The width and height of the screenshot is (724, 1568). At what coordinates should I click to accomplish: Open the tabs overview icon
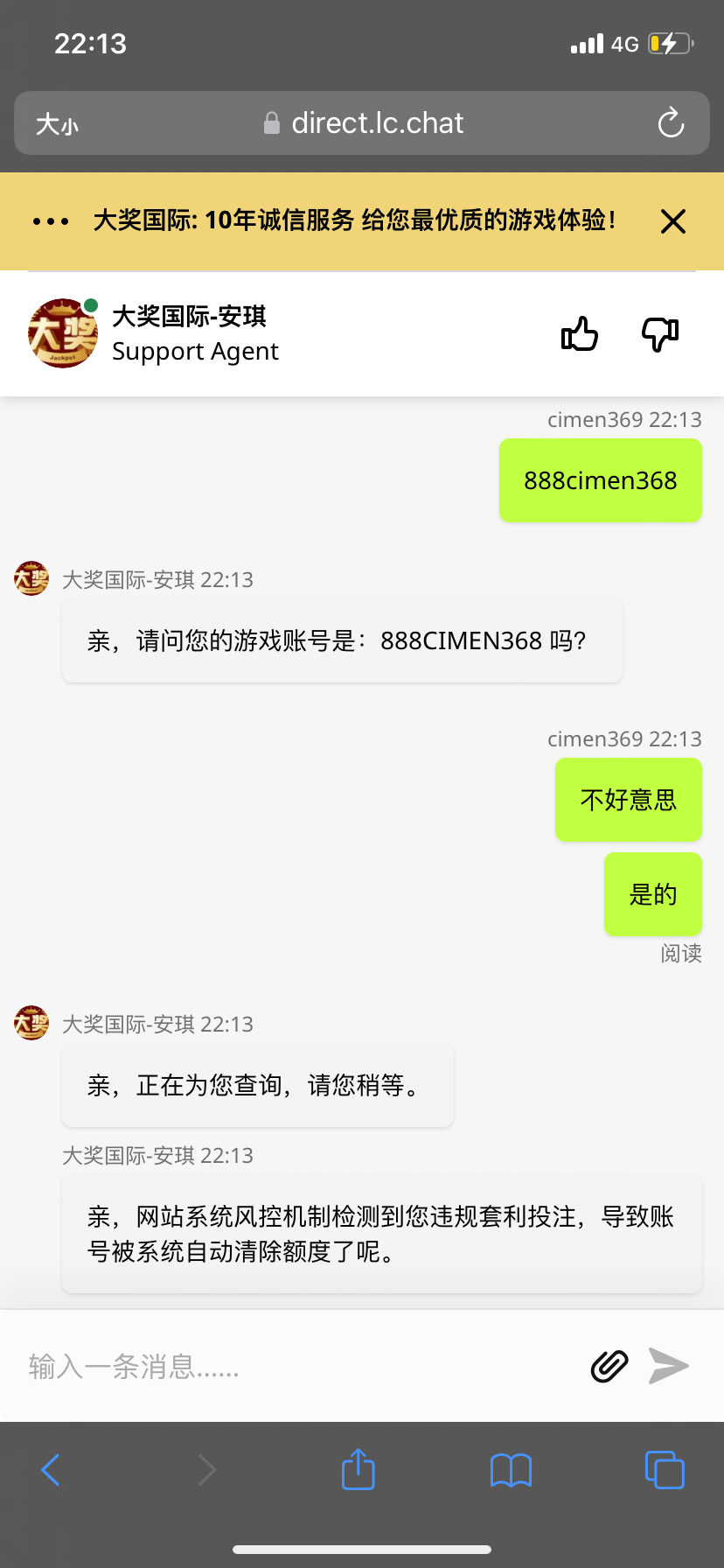tap(664, 1470)
